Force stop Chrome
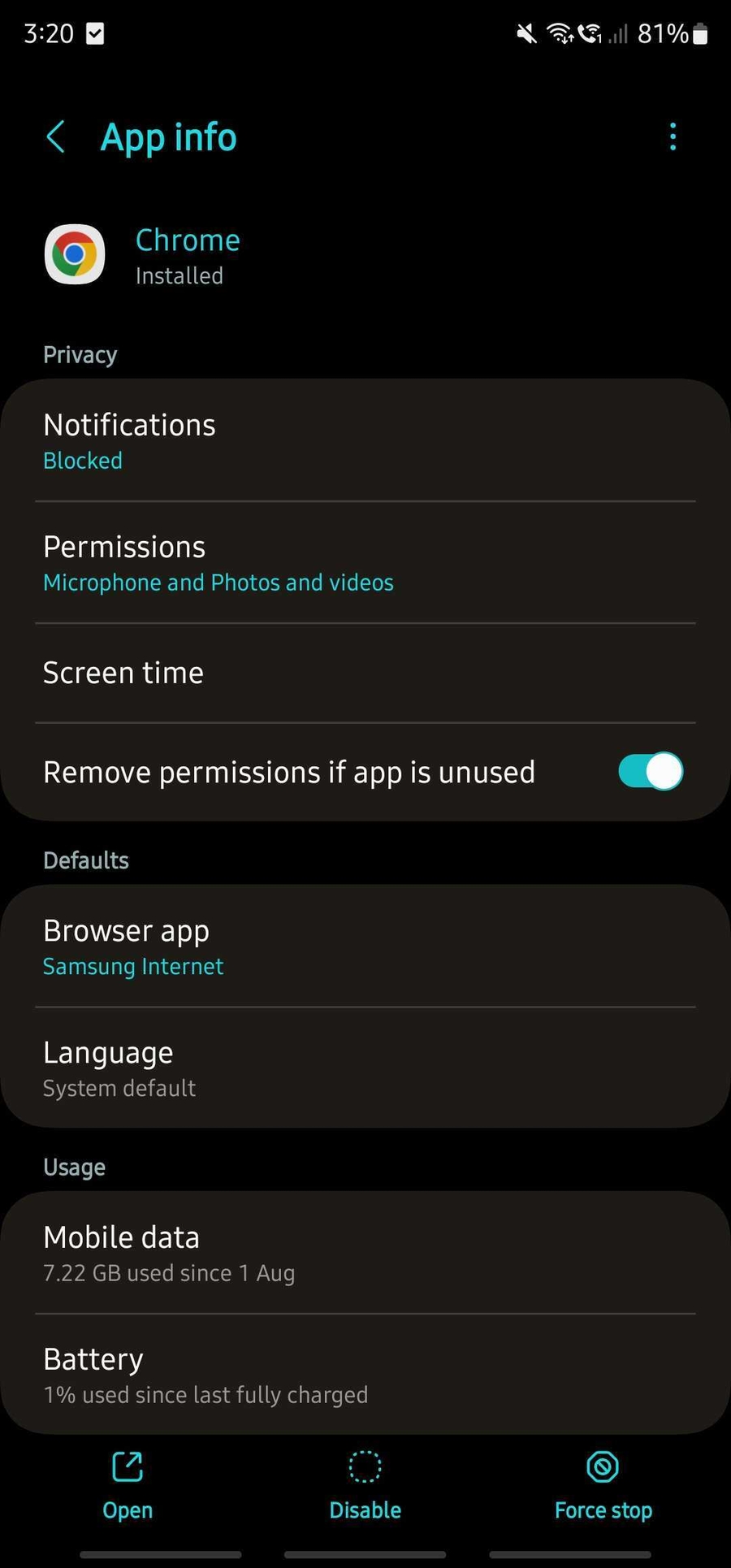This screenshot has width=731, height=1568. coord(603,1486)
